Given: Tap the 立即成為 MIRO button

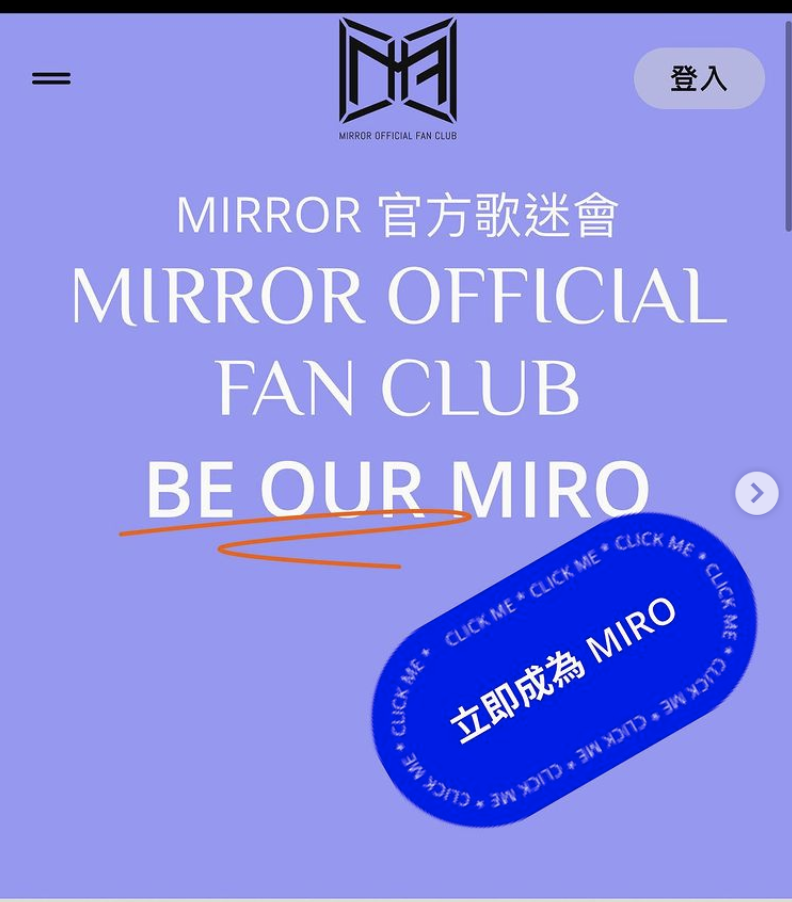Looking at the screenshot, I should (563, 670).
